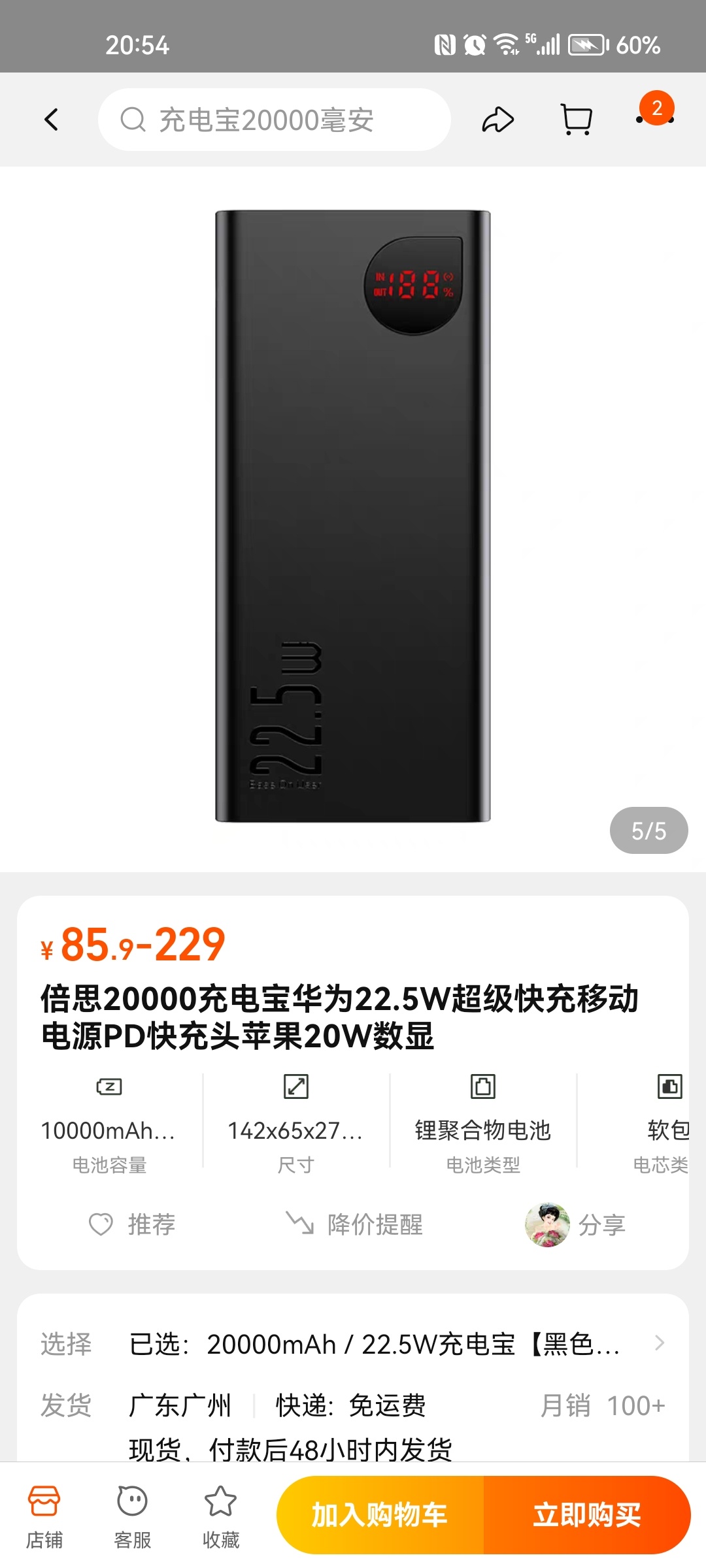This screenshot has width=706, height=1568.
Task: Tap 推荐 to recommend this product
Action: 133,1224
